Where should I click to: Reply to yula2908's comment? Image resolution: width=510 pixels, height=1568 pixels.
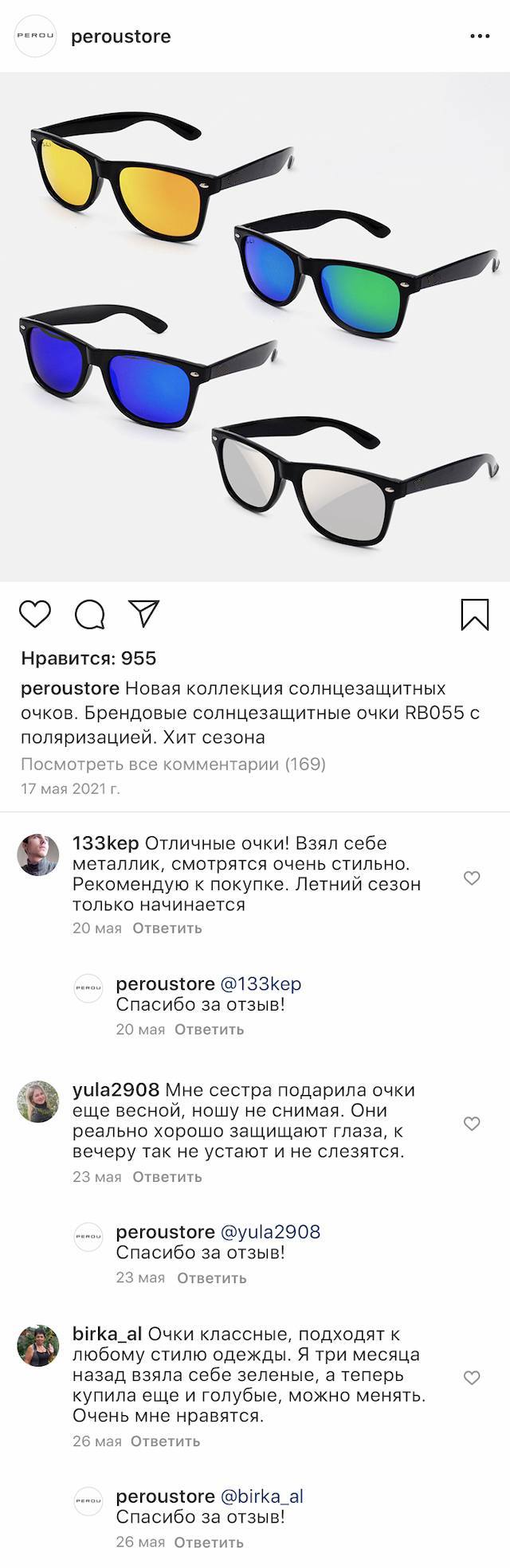(x=167, y=1176)
